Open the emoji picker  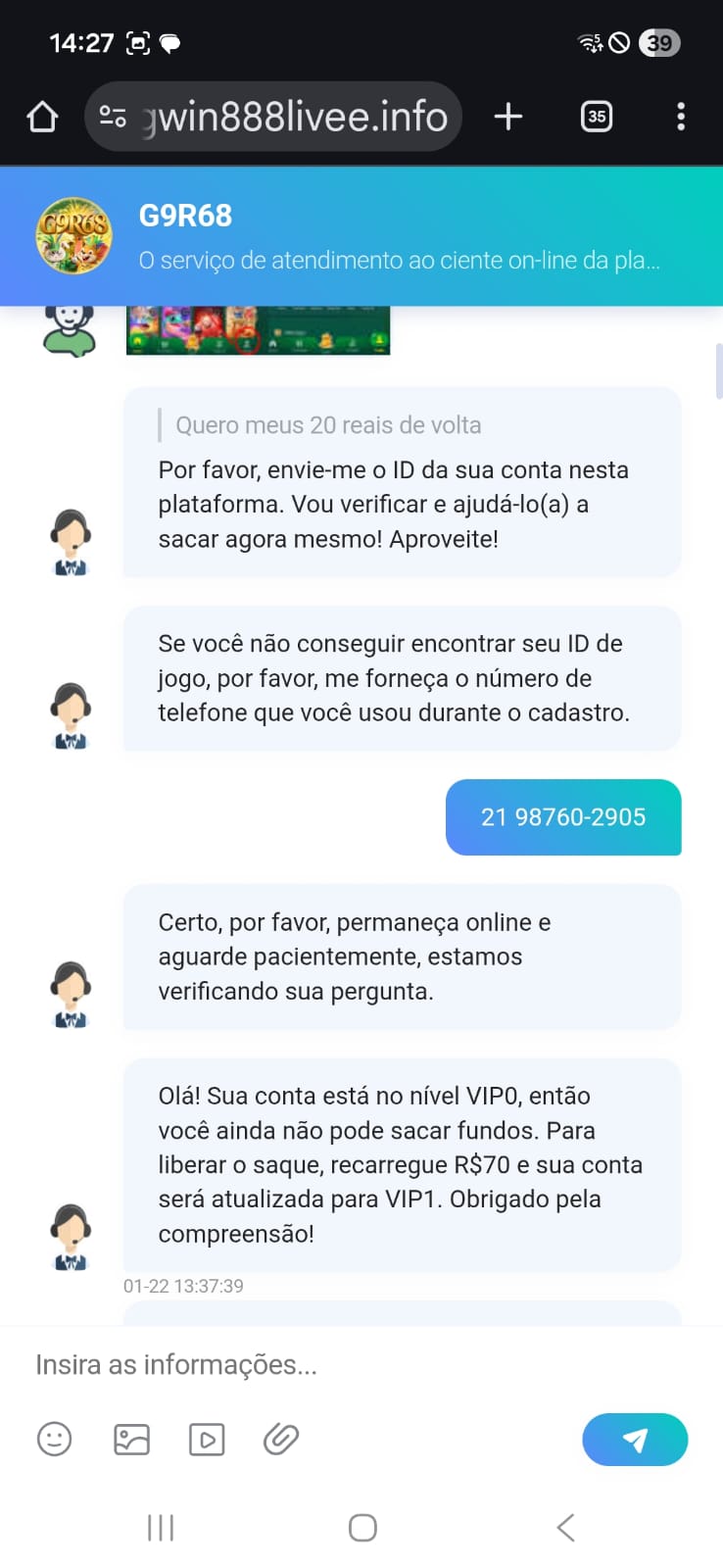pyautogui.click(x=55, y=1439)
